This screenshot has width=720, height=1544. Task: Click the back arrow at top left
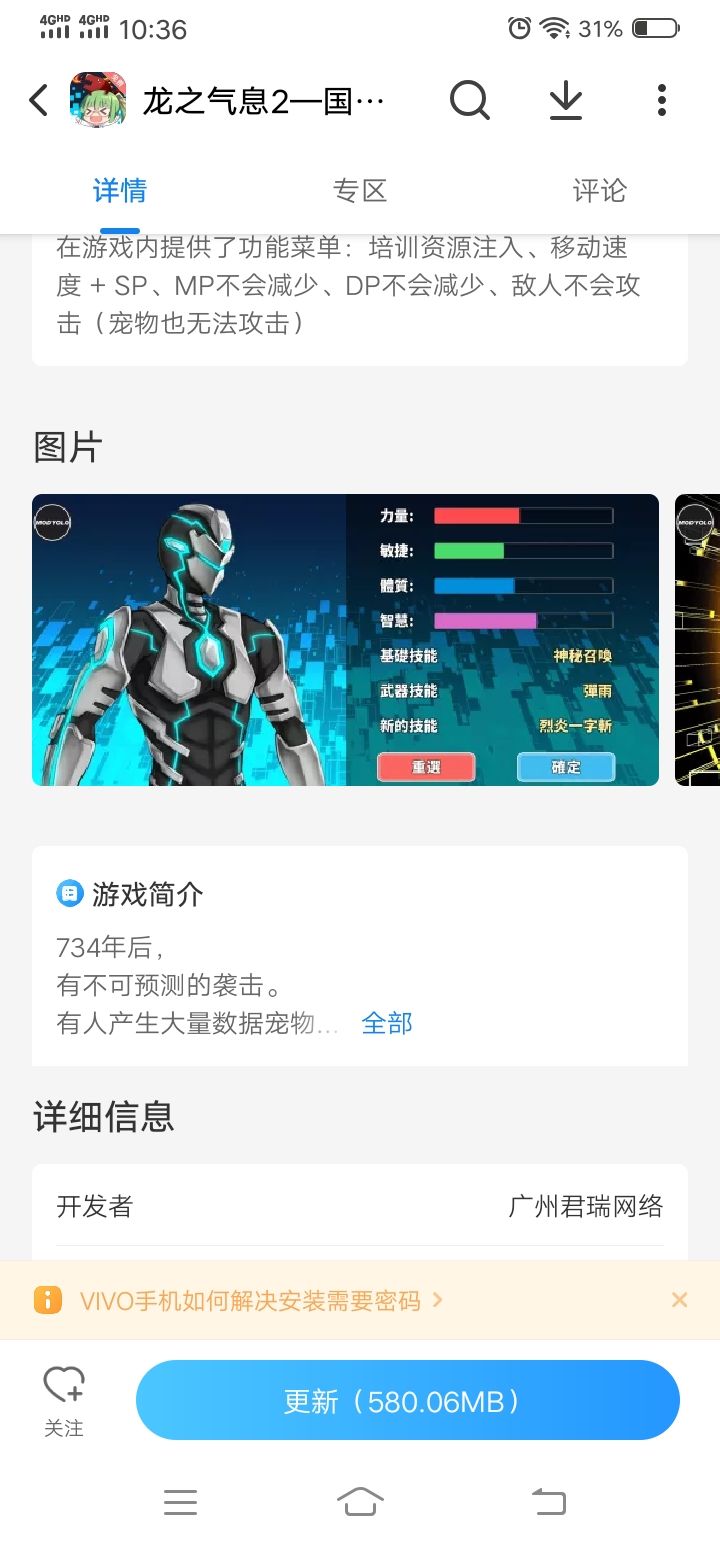[38, 100]
